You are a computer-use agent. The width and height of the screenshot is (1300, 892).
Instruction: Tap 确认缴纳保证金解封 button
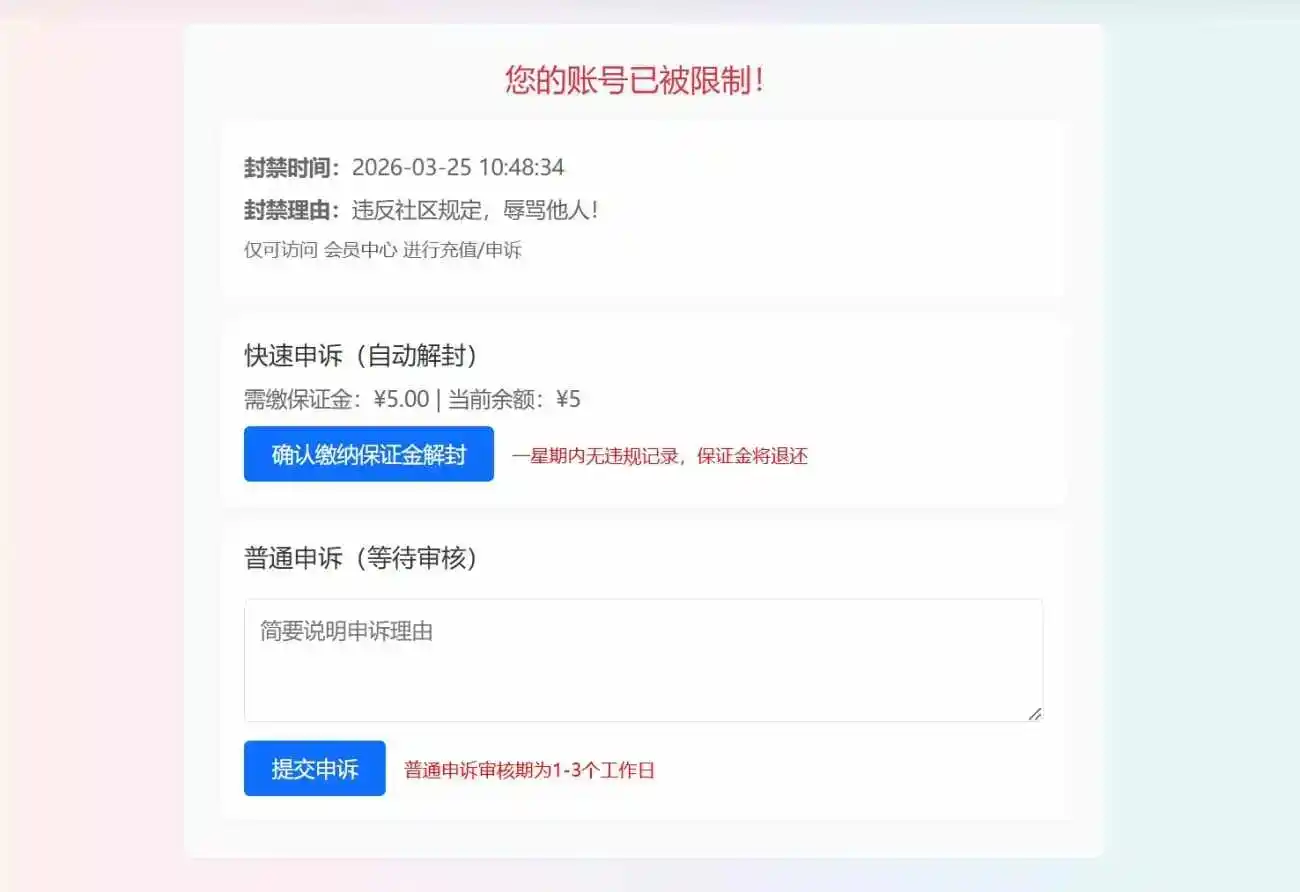click(x=368, y=454)
